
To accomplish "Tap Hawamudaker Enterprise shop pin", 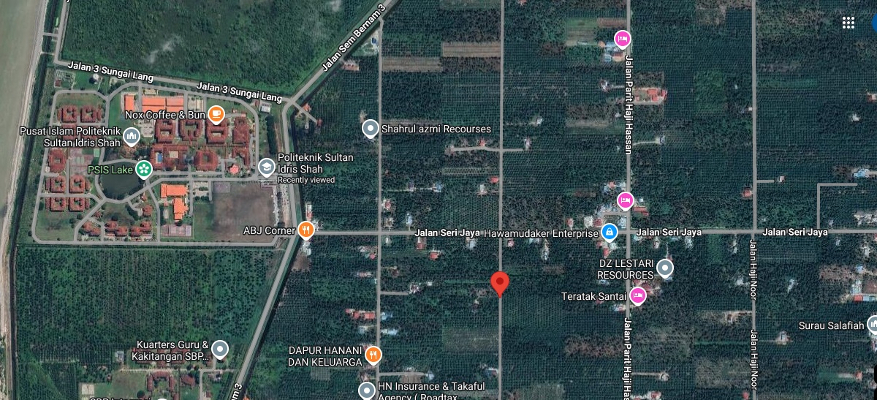I will (x=608, y=232).
